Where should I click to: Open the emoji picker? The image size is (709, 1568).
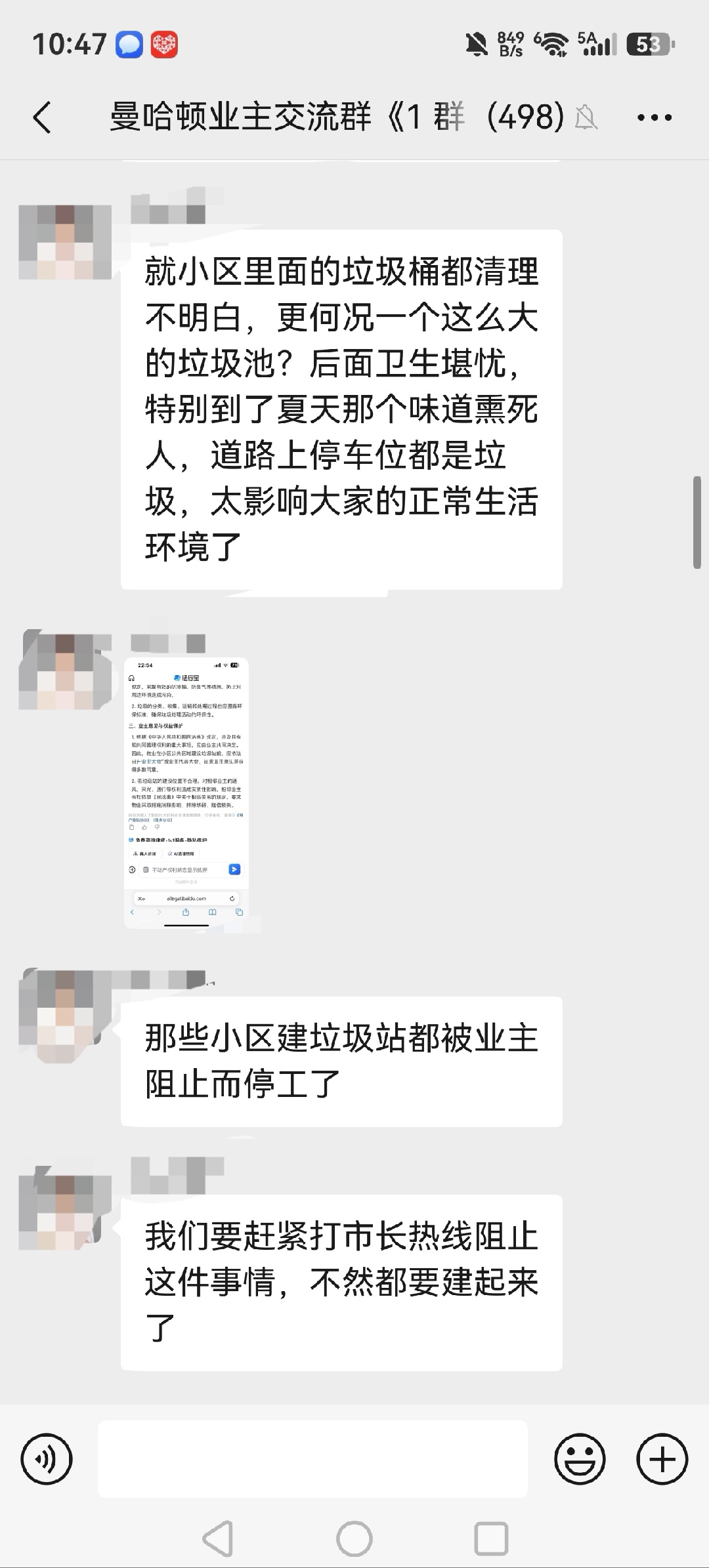pos(580,1460)
